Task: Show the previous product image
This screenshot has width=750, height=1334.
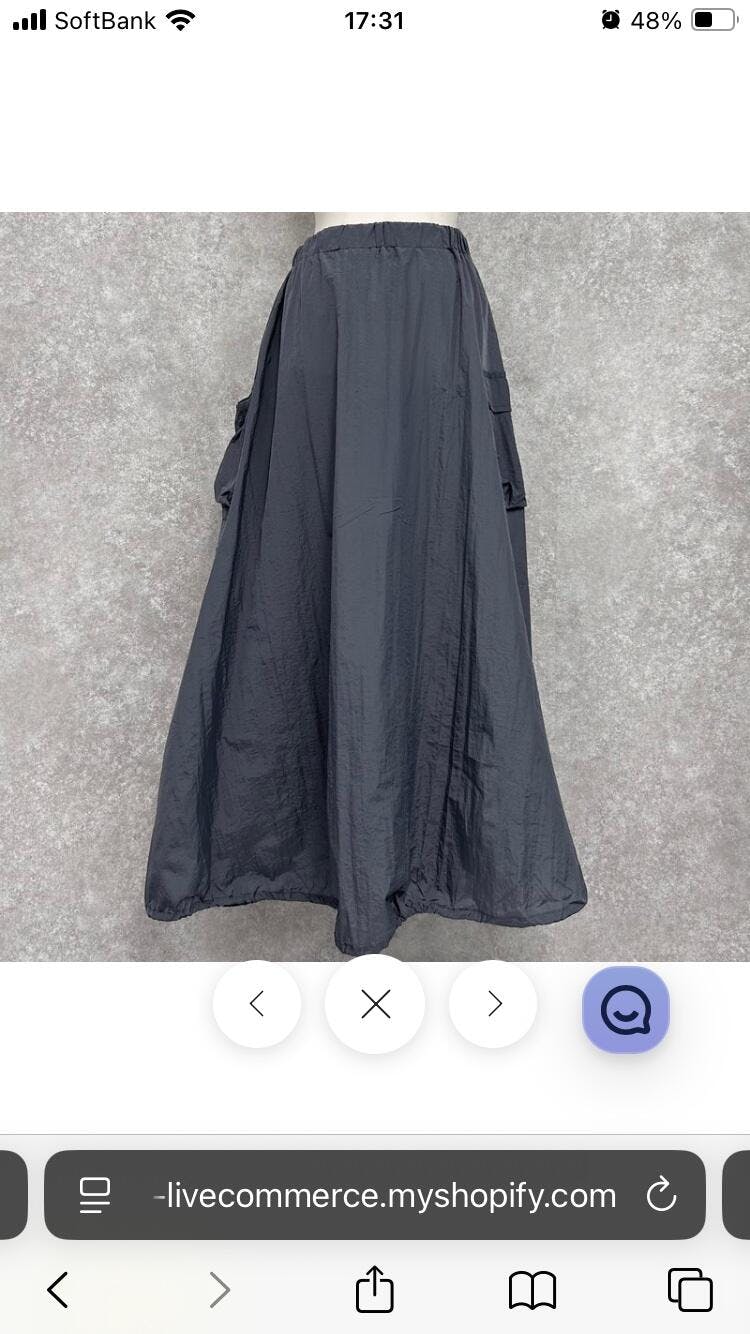Action: point(256,1004)
